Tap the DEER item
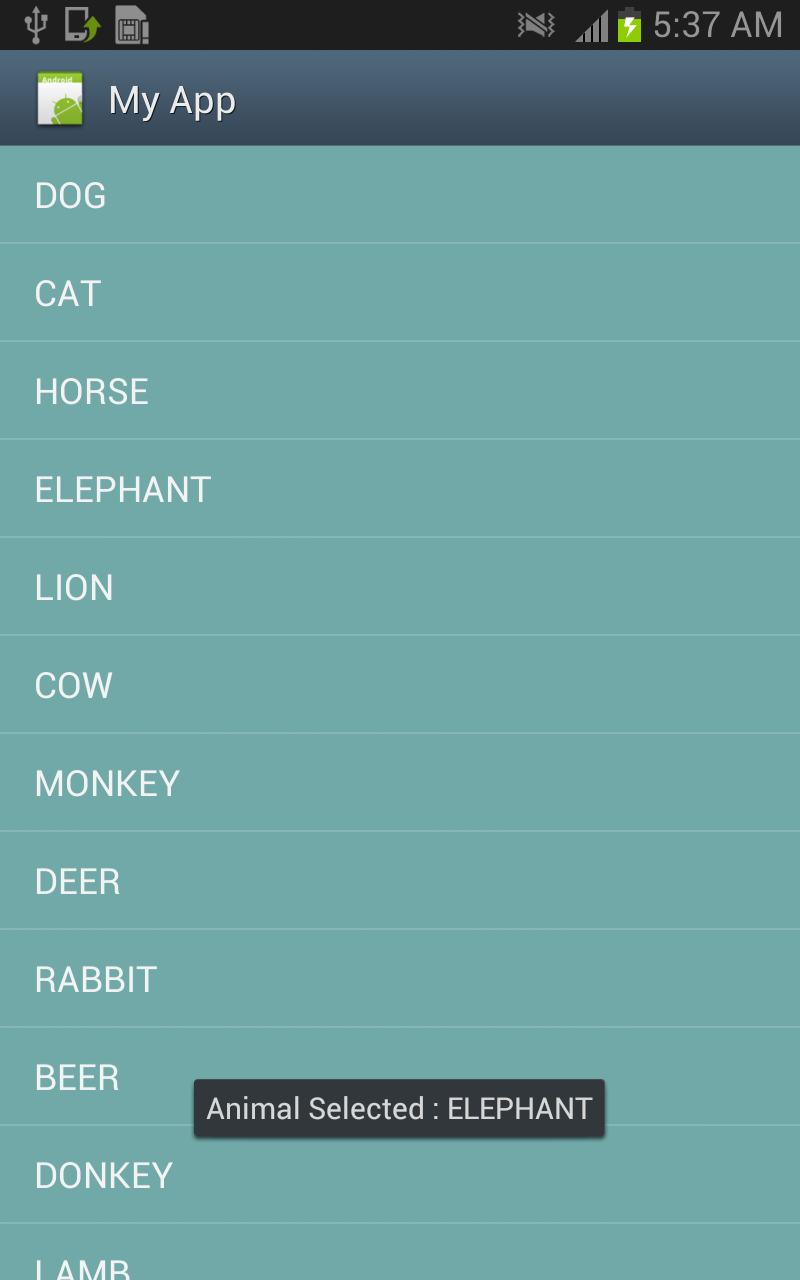The image size is (800, 1280). point(400,881)
